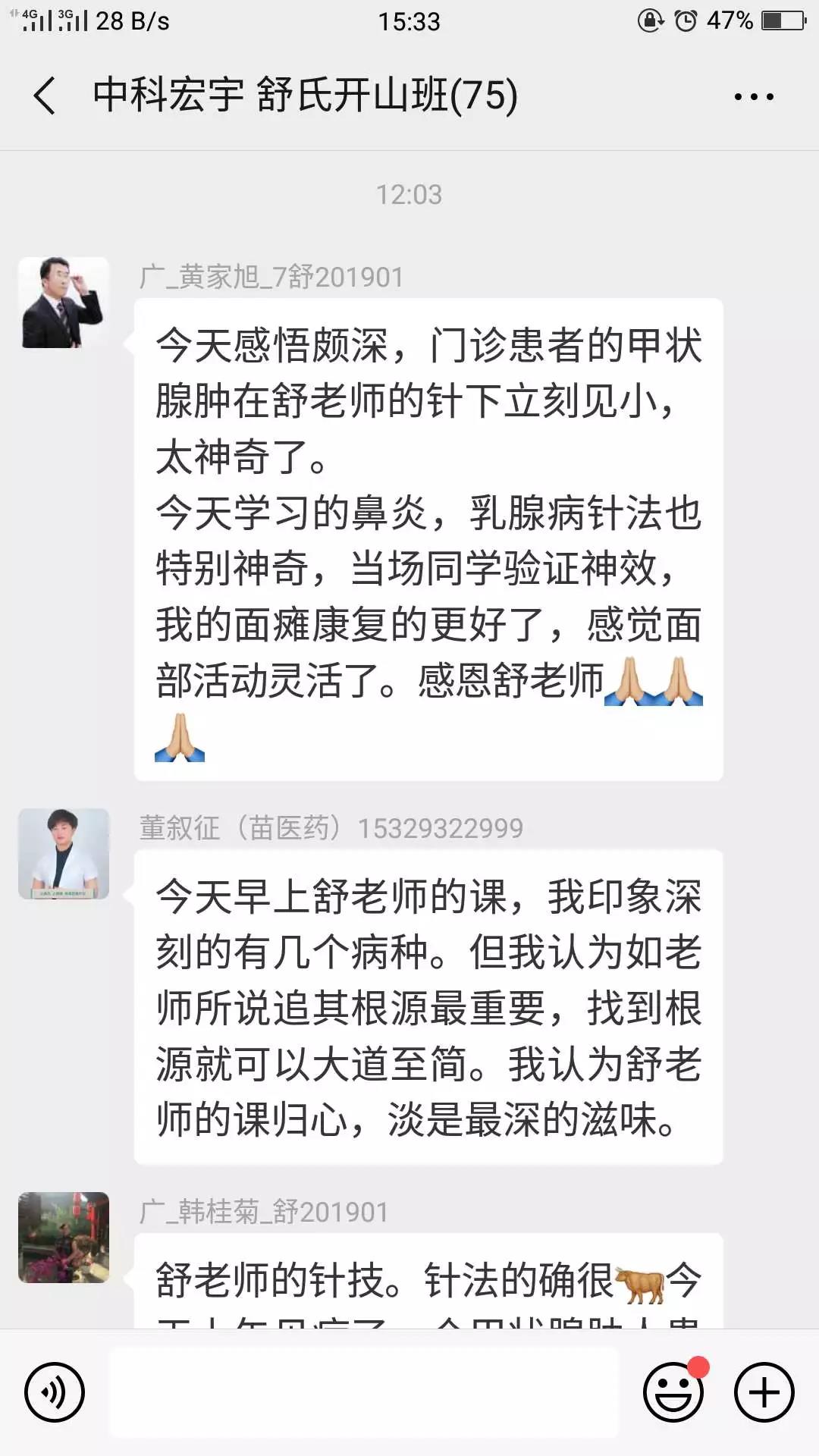The image size is (819, 1456).
Task: Switch to voice message input
Action: pos(55,1392)
